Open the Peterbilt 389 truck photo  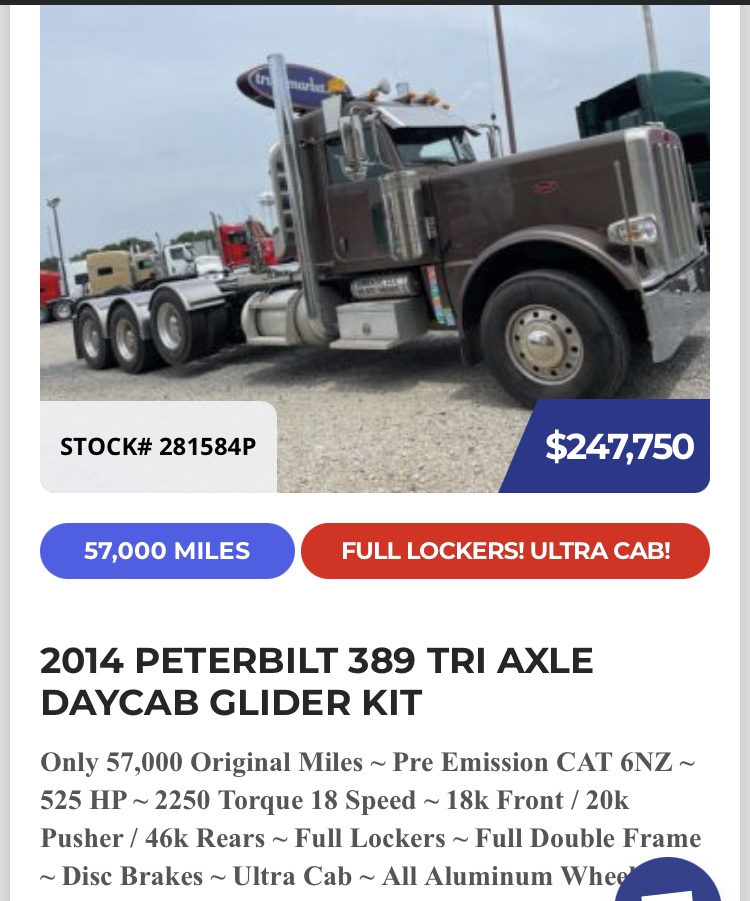click(x=375, y=230)
